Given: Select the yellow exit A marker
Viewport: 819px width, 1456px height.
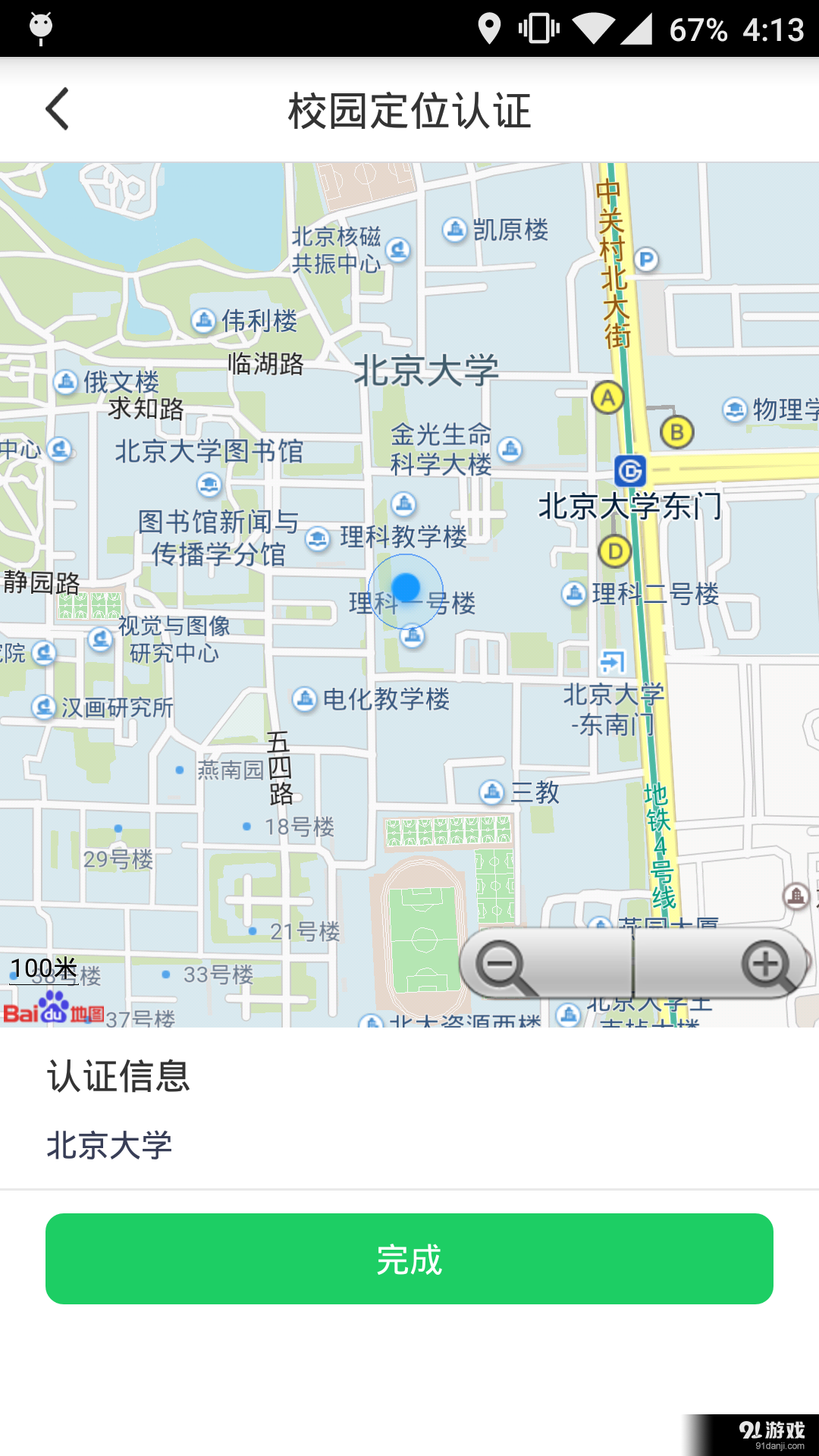Looking at the screenshot, I should pos(607,397).
